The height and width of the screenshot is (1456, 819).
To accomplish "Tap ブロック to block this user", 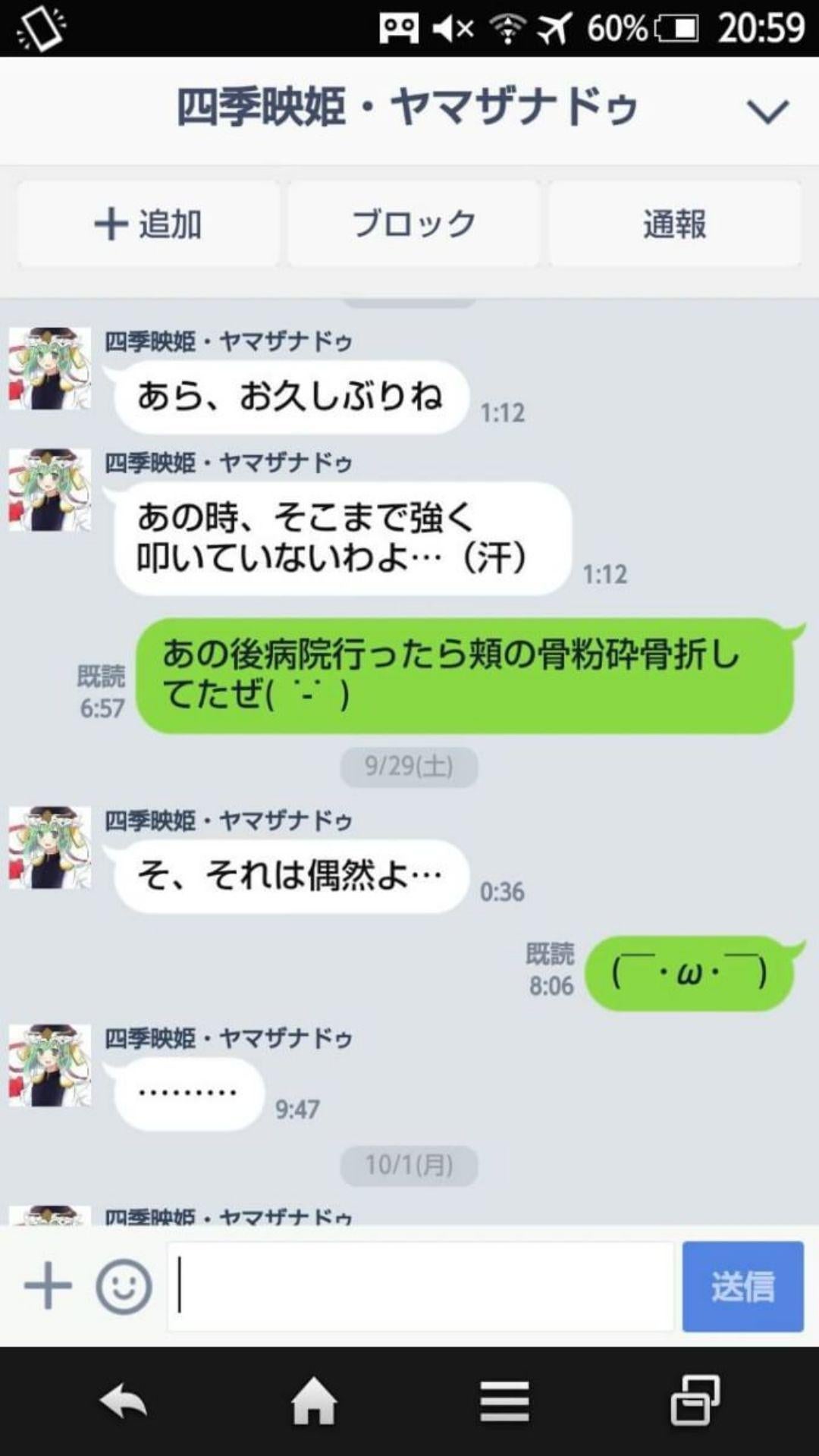I will [x=415, y=224].
